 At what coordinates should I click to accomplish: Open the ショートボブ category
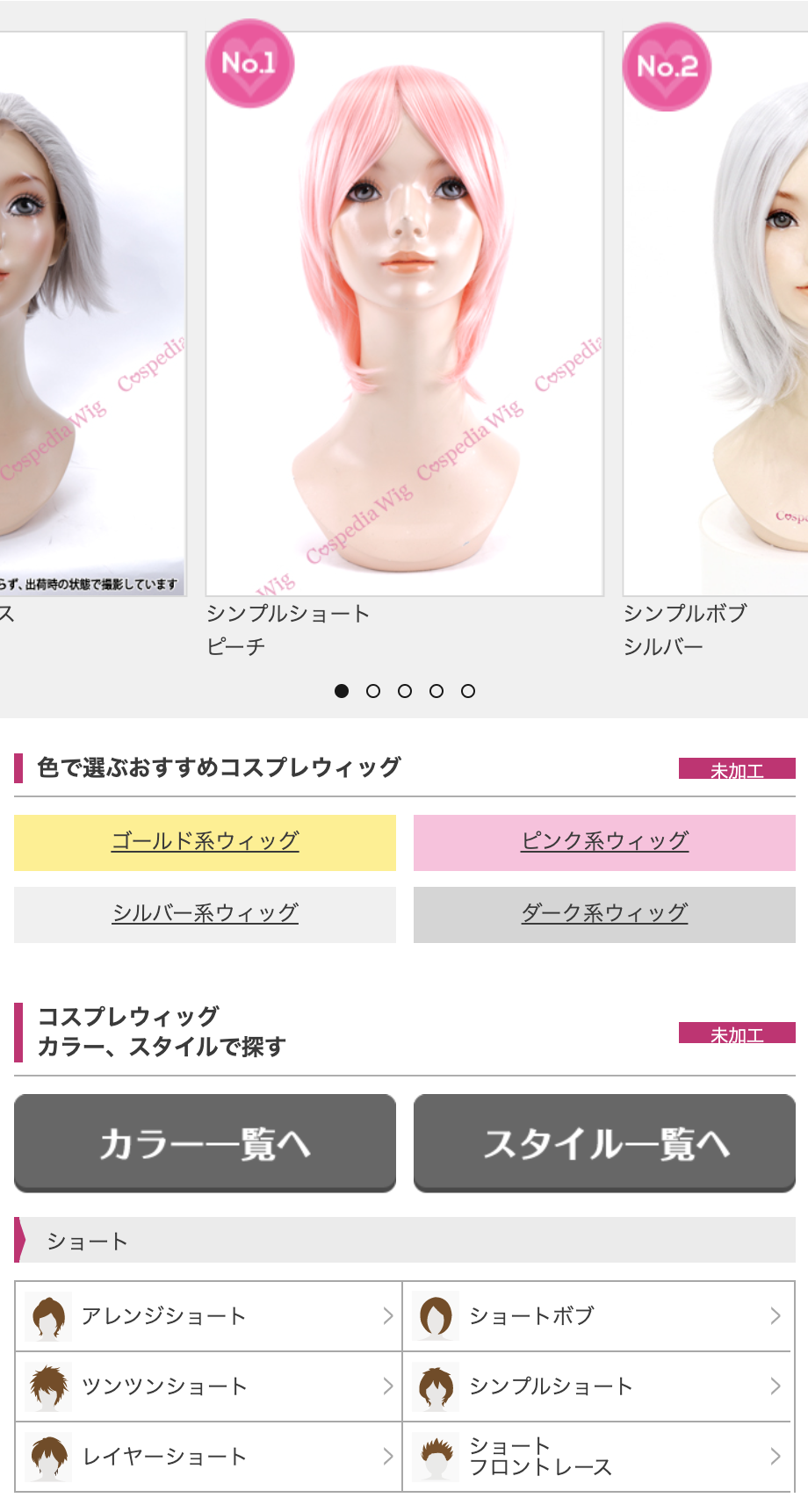click(597, 1316)
